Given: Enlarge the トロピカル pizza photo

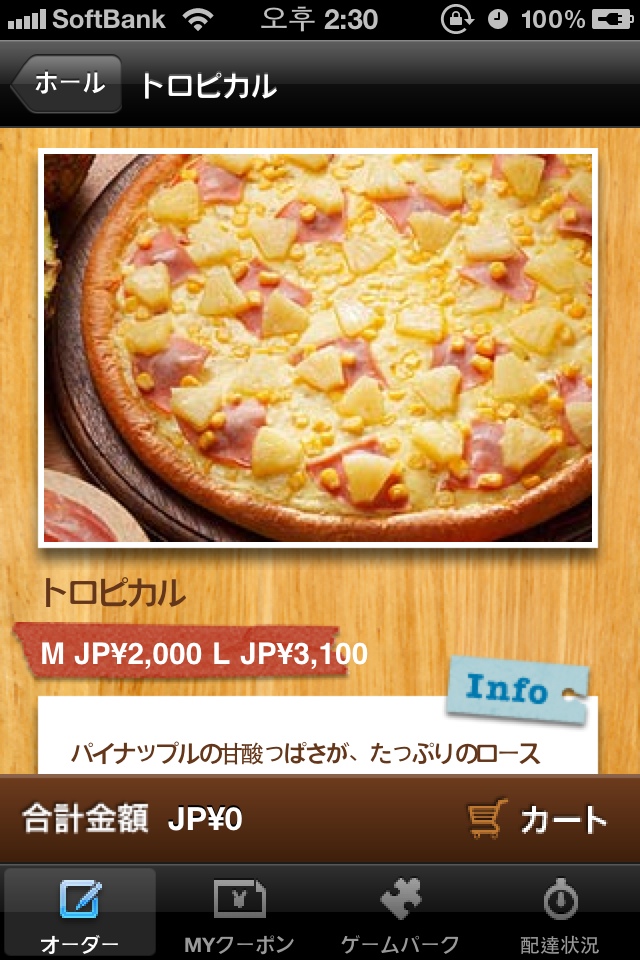Looking at the screenshot, I should [318, 347].
